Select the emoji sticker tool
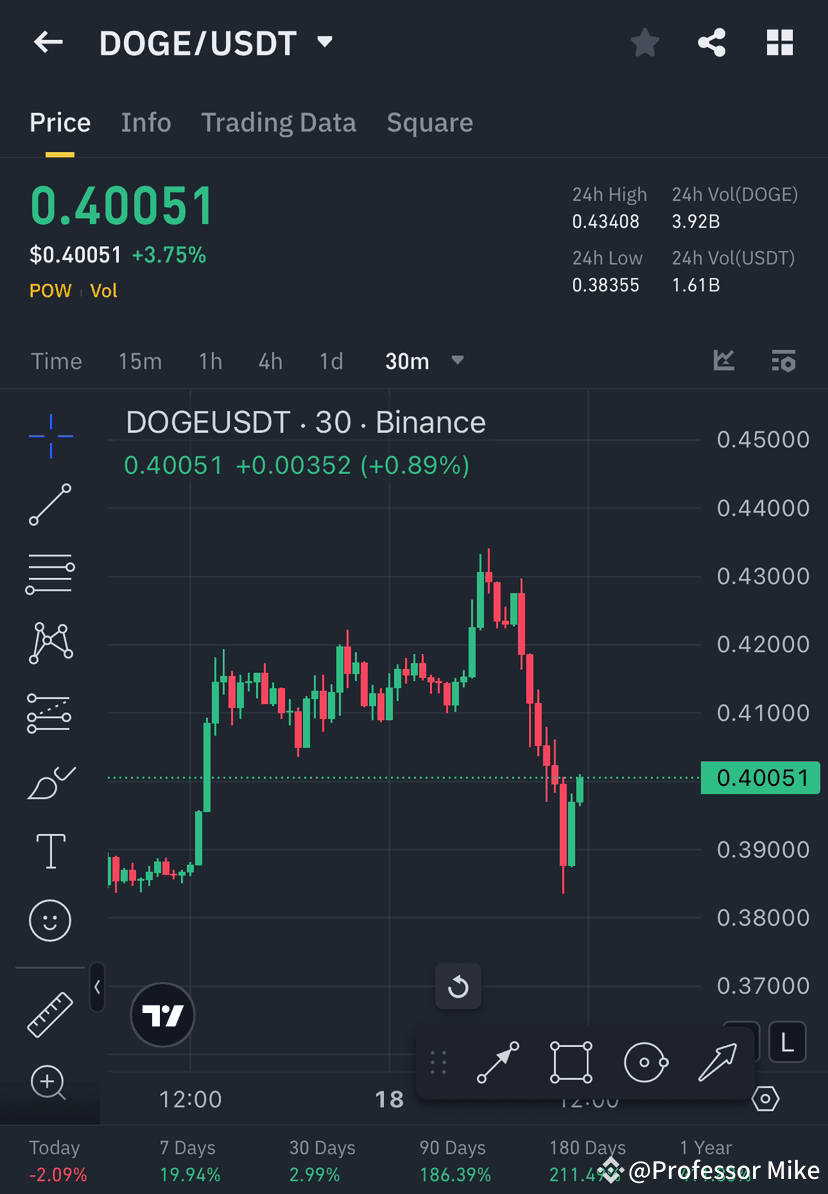Image resolution: width=828 pixels, height=1194 pixels. pyautogui.click(x=49, y=920)
